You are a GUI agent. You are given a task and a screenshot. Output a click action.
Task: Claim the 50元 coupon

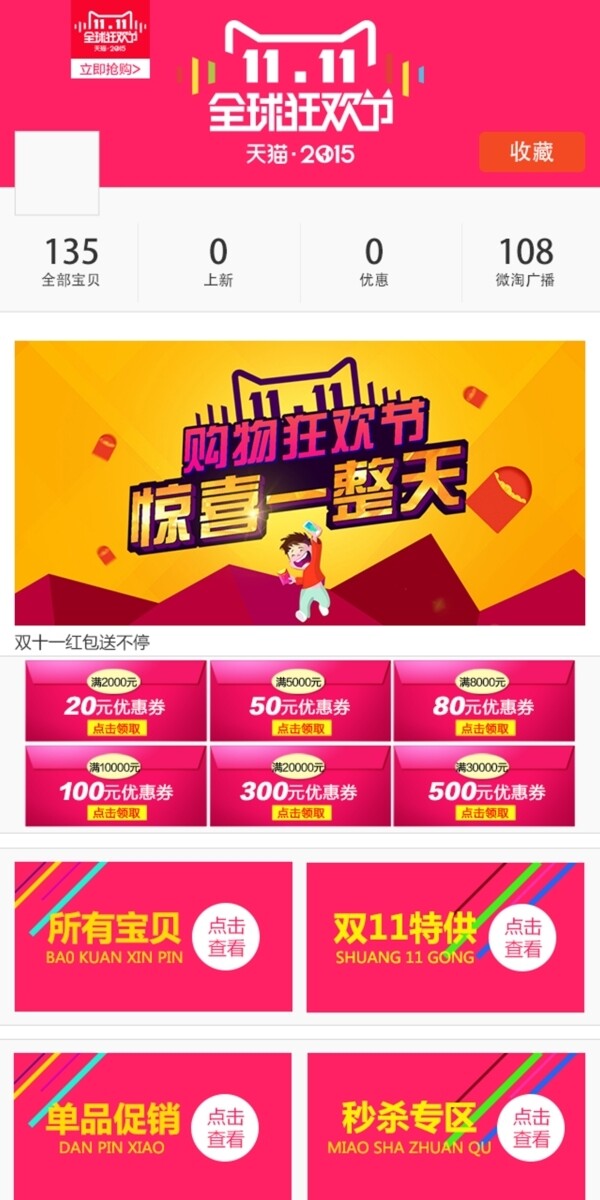tap(300, 728)
